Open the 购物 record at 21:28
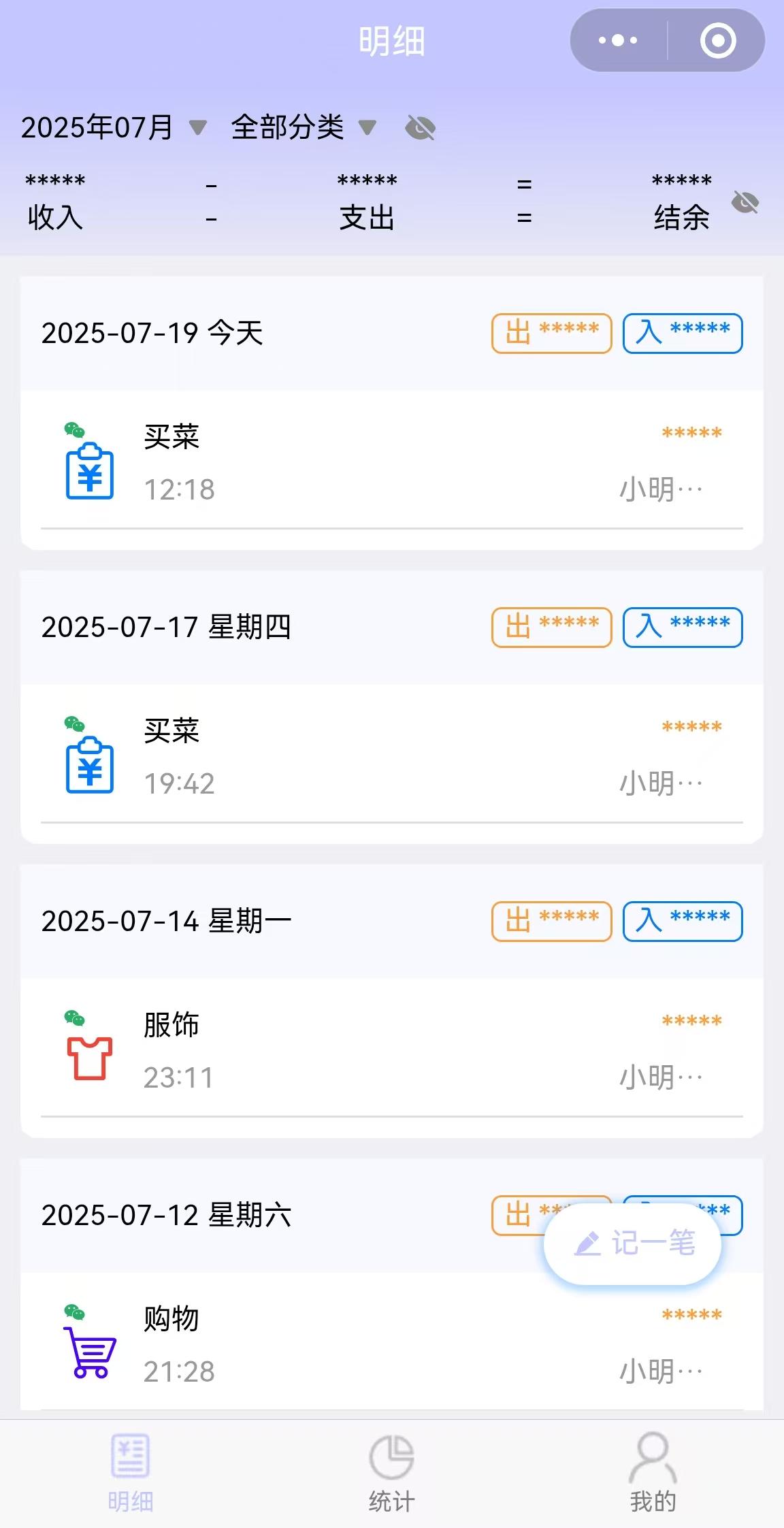The height and width of the screenshot is (1528, 784). (x=392, y=1344)
